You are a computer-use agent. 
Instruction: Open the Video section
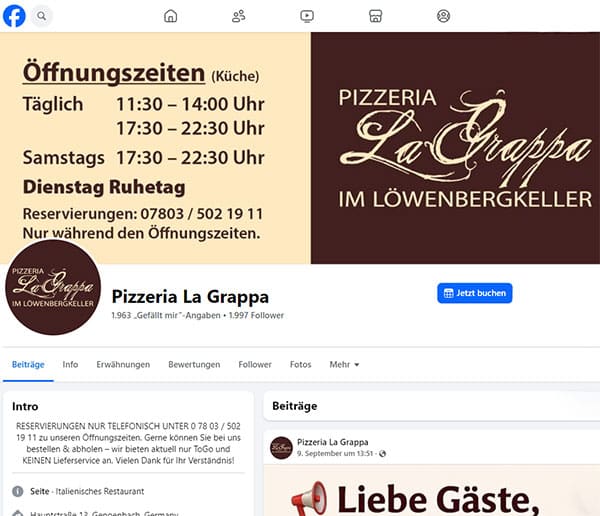pos(307,16)
